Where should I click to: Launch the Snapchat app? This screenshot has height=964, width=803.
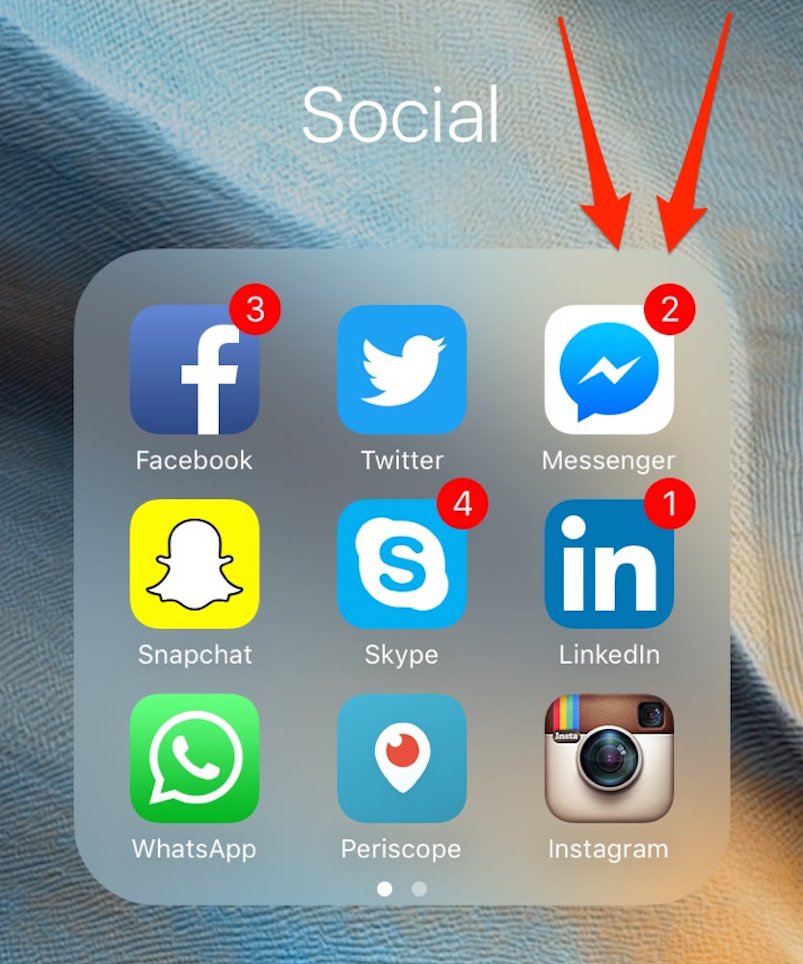pyautogui.click(x=194, y=564)
